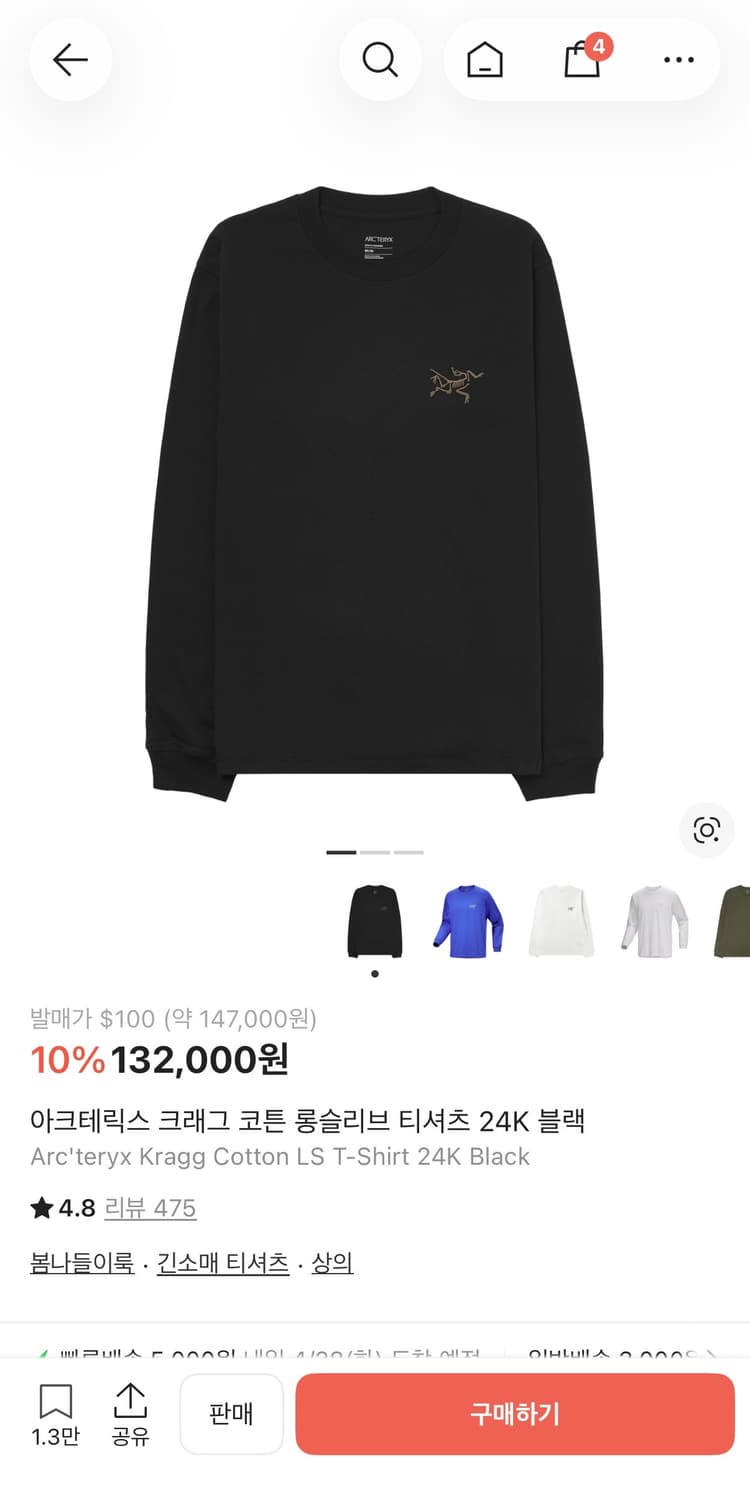The image size is (750, 1500).
Task: Tap the 판매 sell button
Action: click(x=231, y=1413)
